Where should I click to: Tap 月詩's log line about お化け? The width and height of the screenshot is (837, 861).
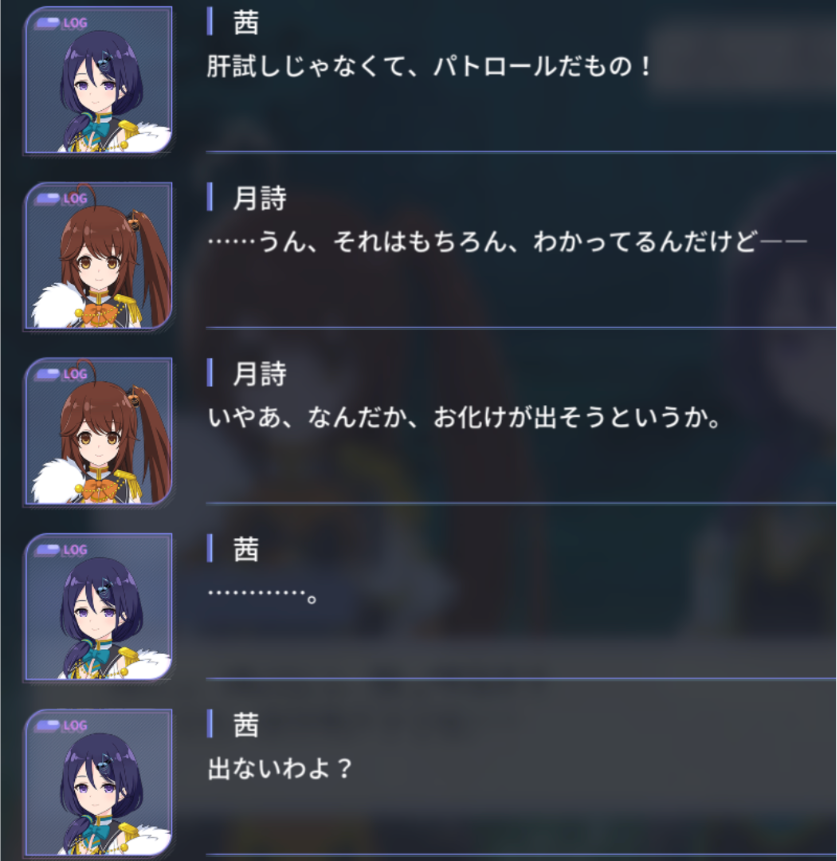point(464,418)
